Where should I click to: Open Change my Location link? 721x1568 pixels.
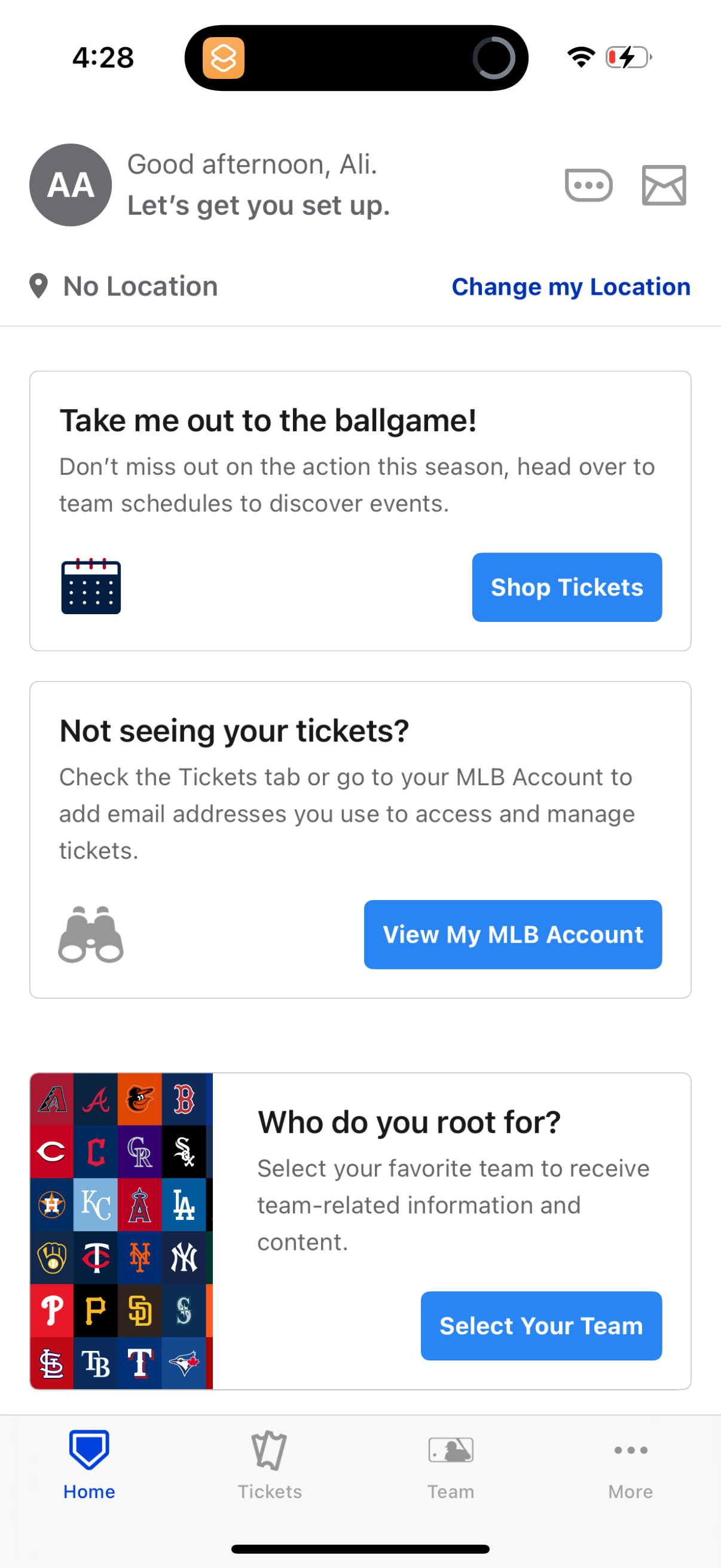(570, 286)
